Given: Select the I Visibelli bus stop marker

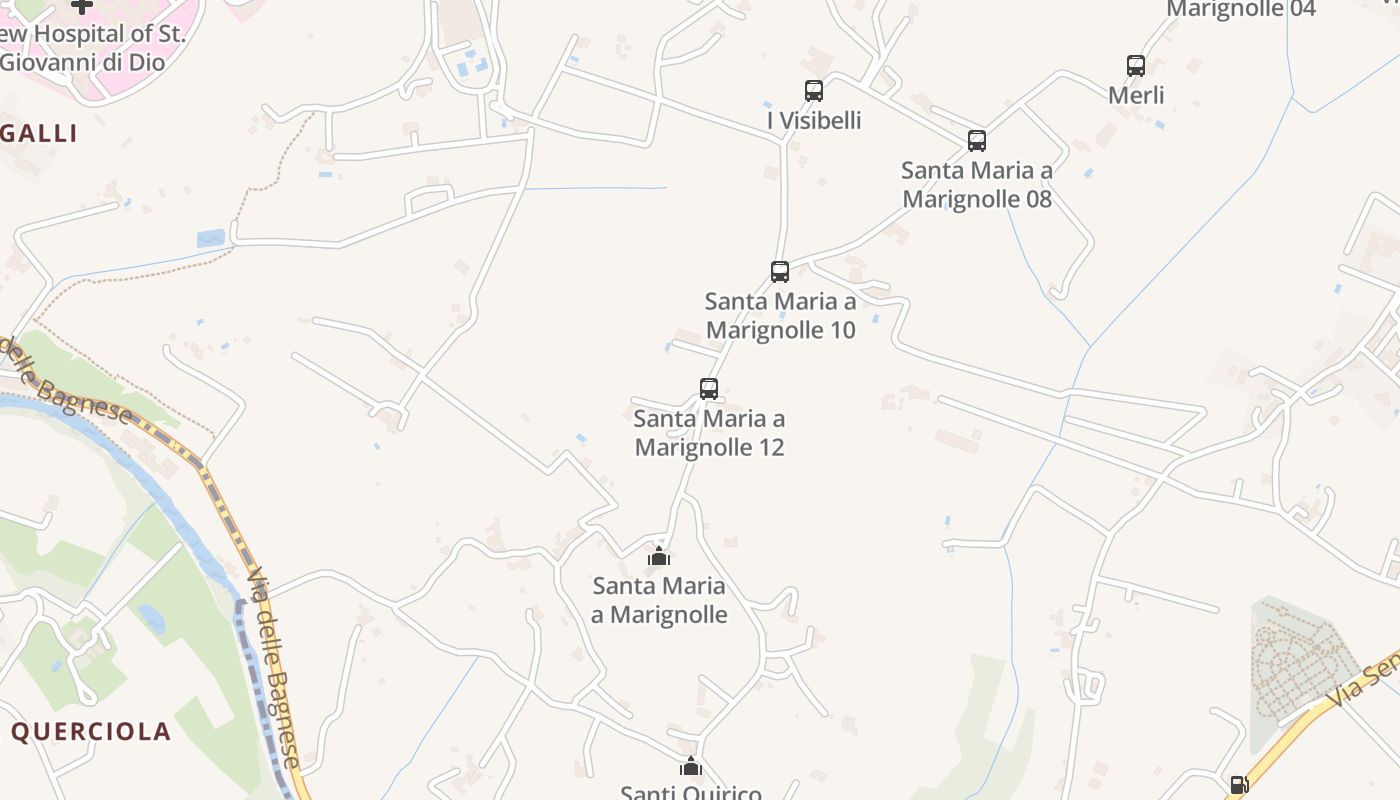Looking at the screenshot, I should [814, 91].
